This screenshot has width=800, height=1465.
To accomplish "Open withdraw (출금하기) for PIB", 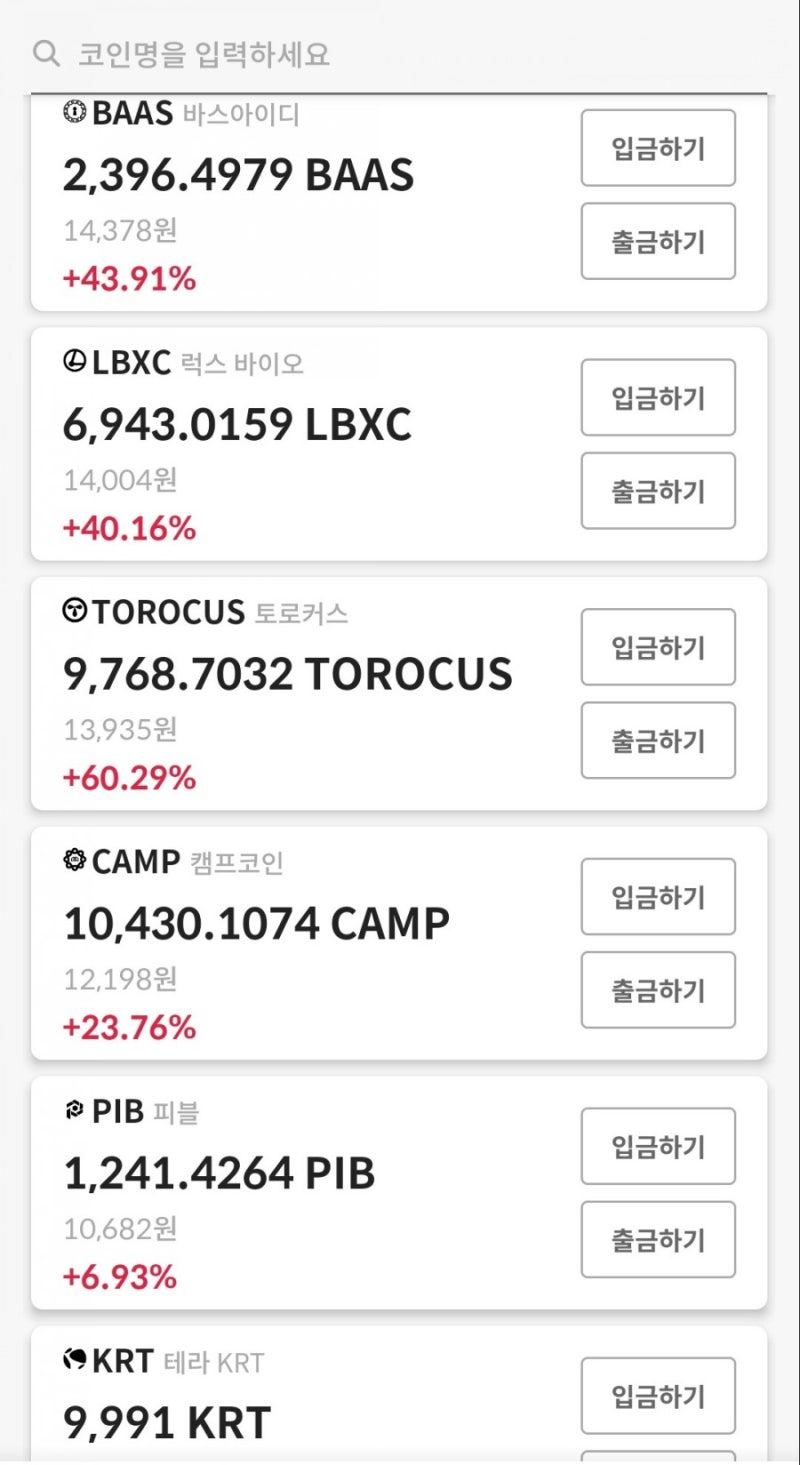I will coord(658,1240).
